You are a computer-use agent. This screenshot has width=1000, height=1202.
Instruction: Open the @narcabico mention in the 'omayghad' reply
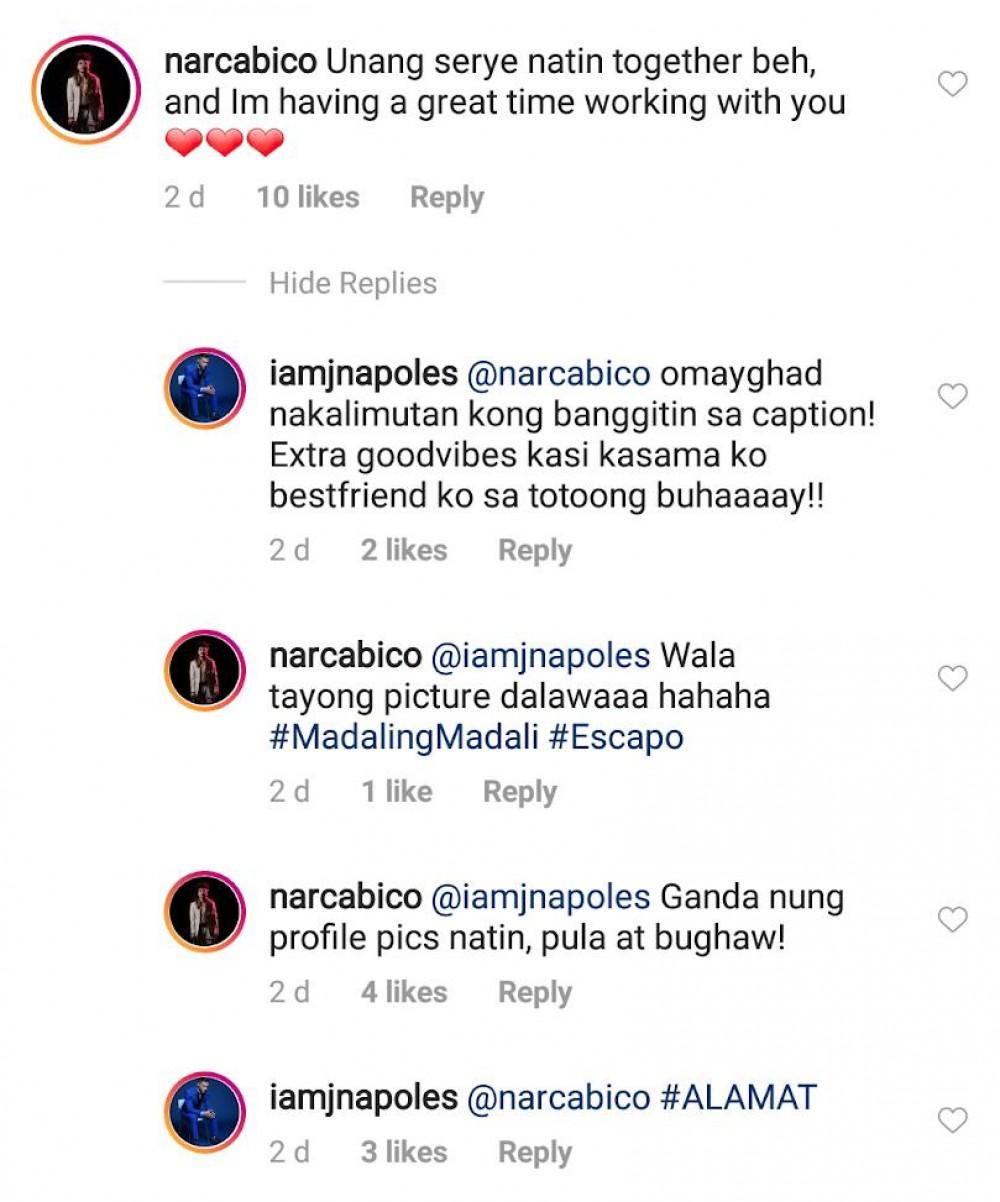coord(558,373)
